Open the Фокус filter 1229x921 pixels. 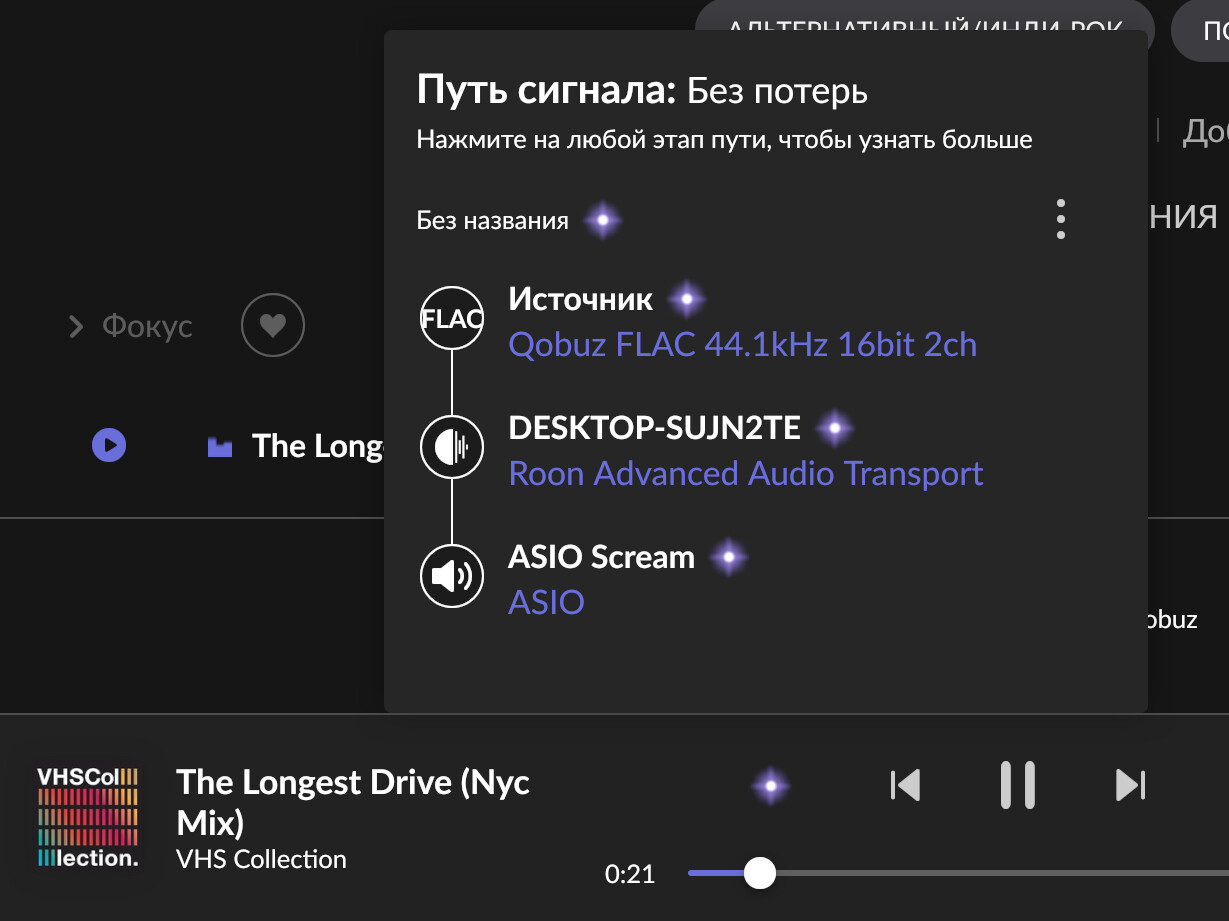tap(130, 326)
